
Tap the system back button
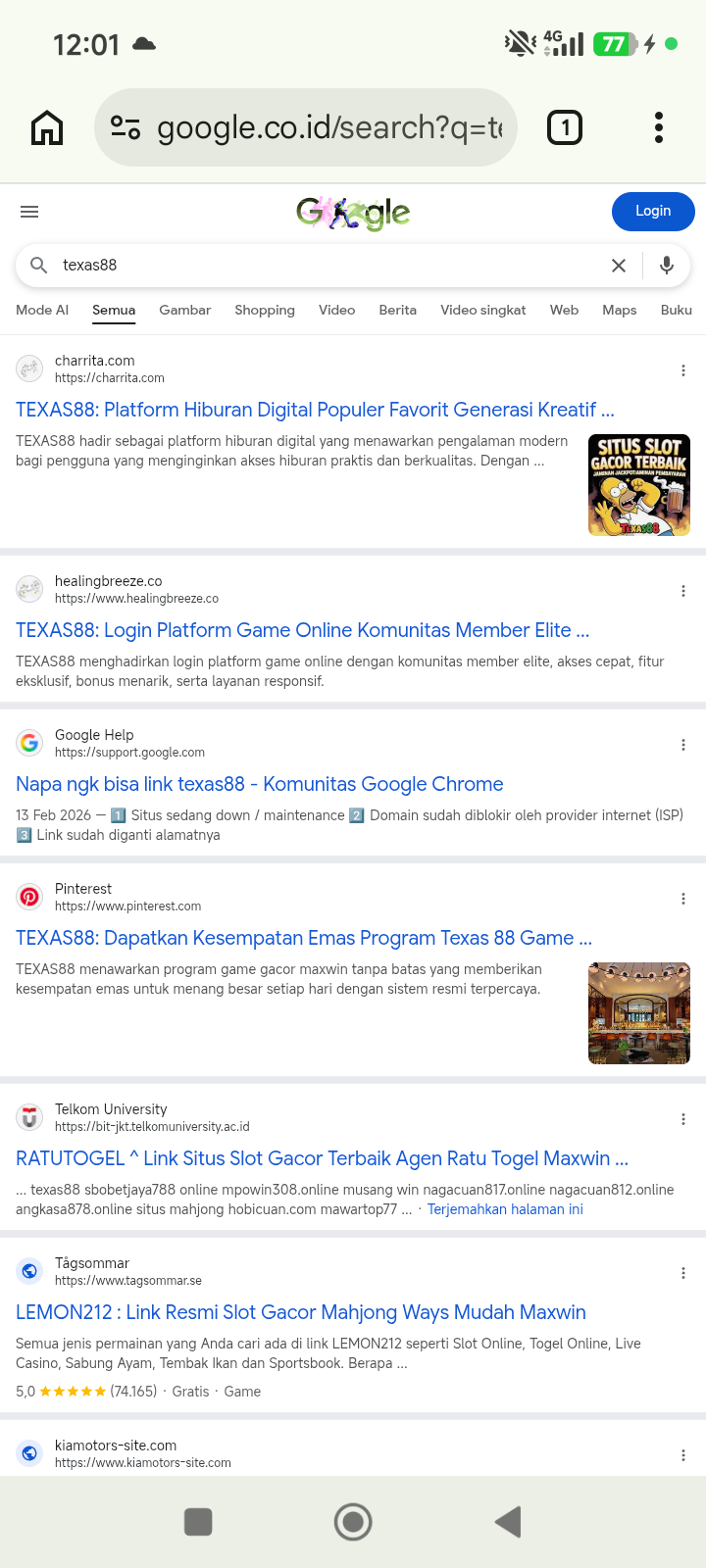coord(508,1522)
